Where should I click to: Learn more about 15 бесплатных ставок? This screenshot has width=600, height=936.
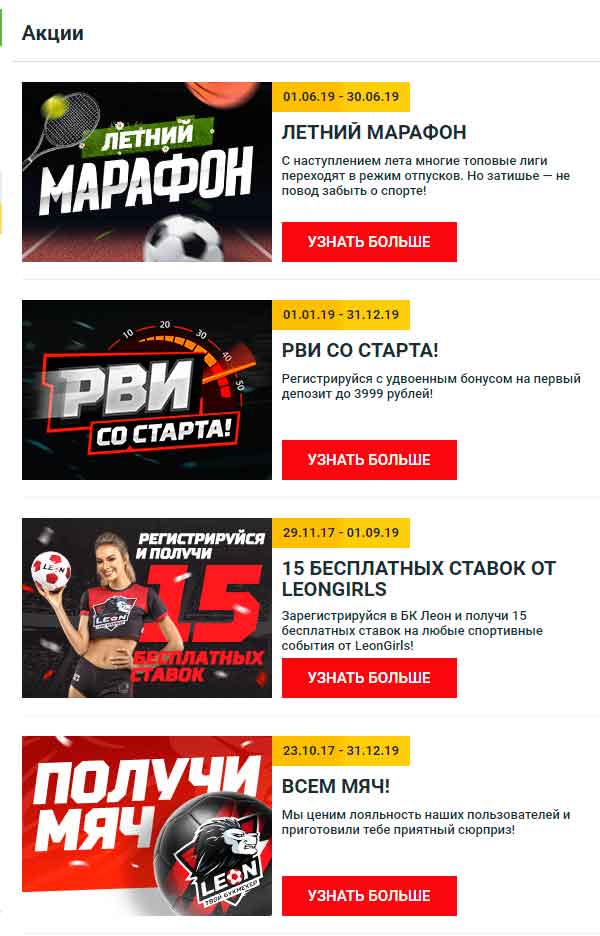tap(369, 678)
